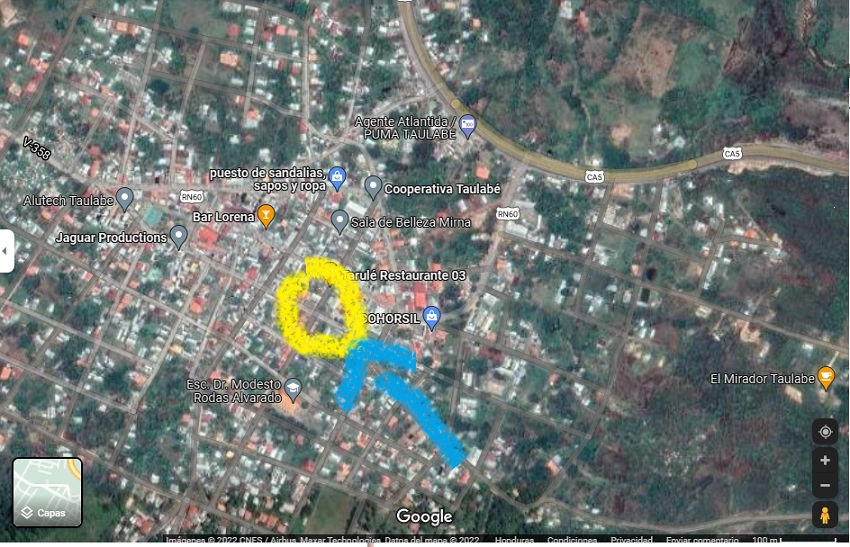Center map on my location

tap(825, 432)
